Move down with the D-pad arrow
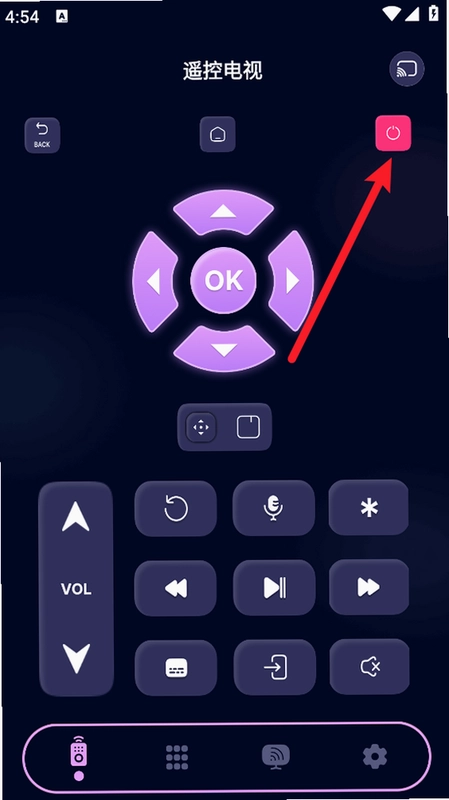 click(224, 349)
